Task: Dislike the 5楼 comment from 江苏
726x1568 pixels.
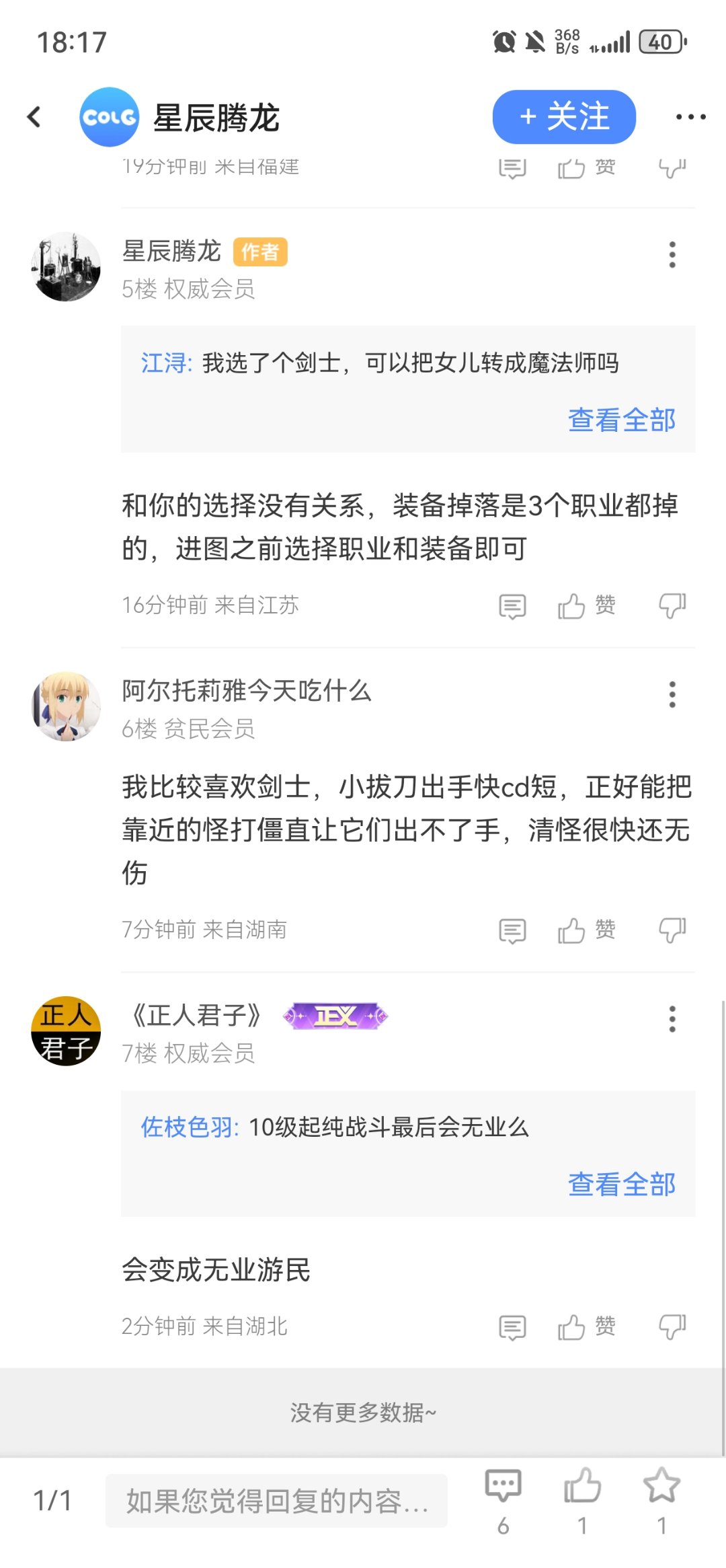Action: (672, 605)
